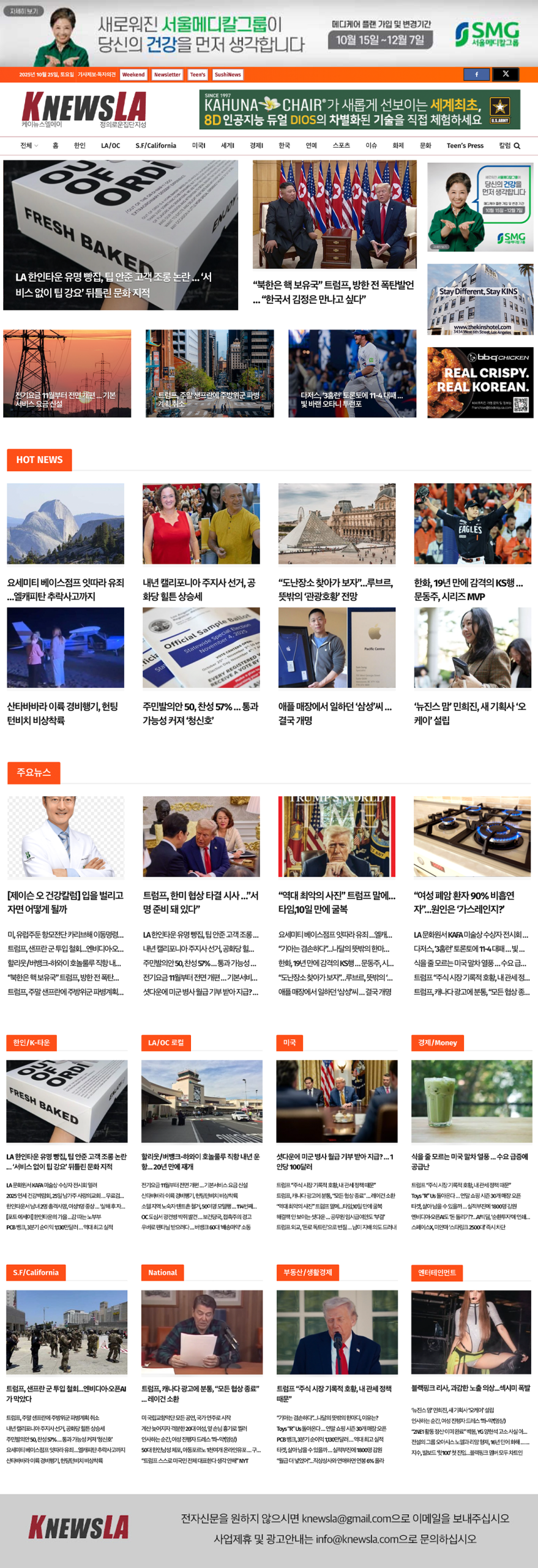Read the Trump North Korea nuclear article

(334, 292)
